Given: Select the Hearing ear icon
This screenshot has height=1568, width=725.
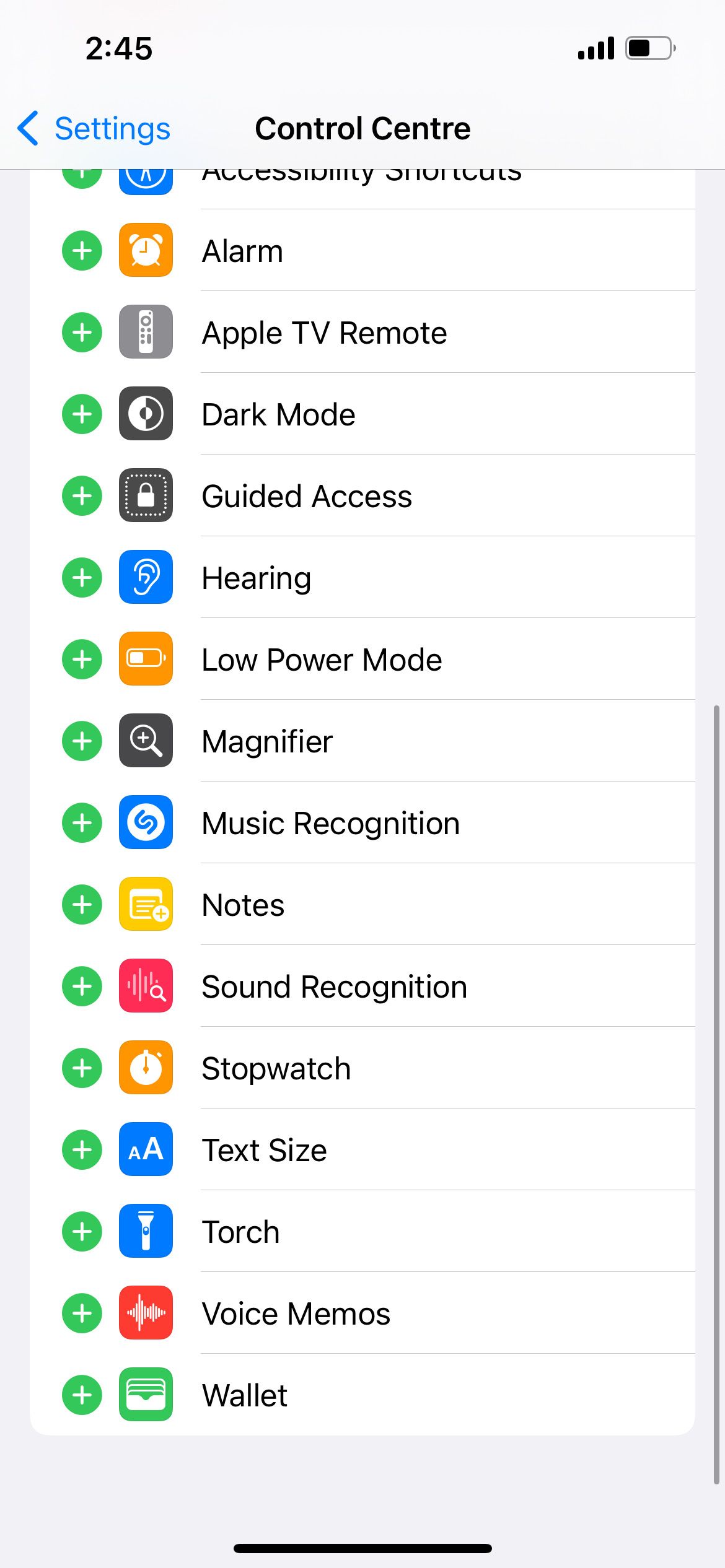Looking at the screenshot, I should coord(145,577).
